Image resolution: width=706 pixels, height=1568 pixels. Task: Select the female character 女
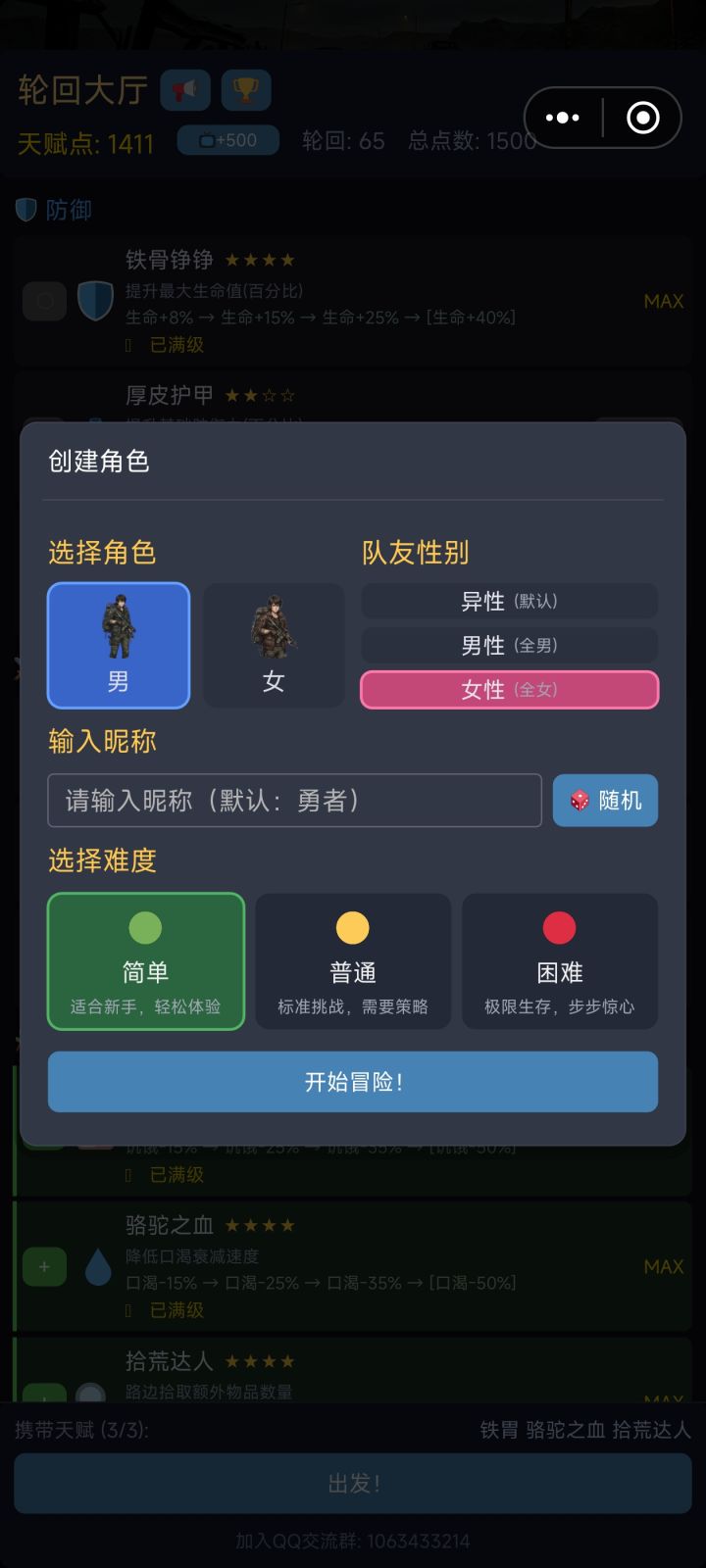tap(274, 645)
